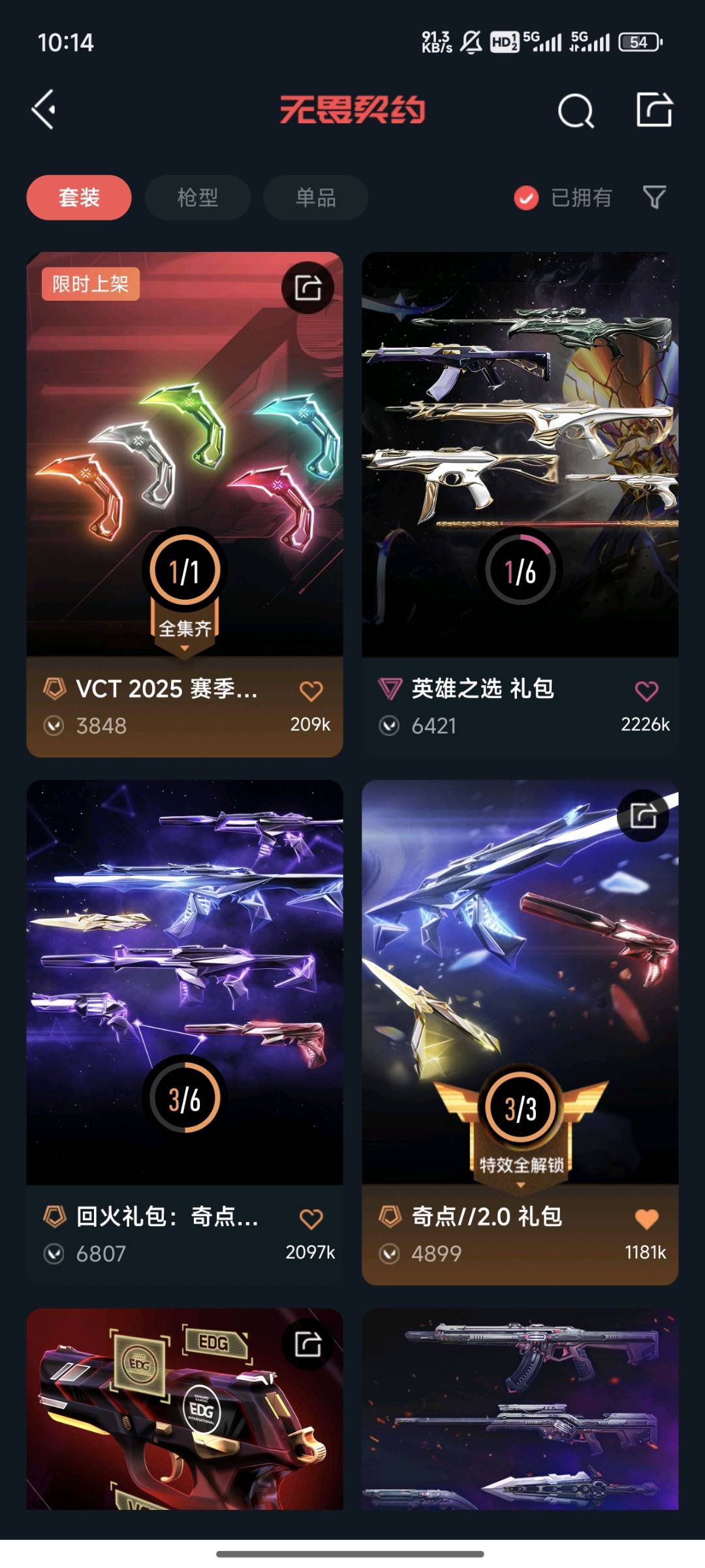
Task: Open the search icon in the header
Action: 575,111
